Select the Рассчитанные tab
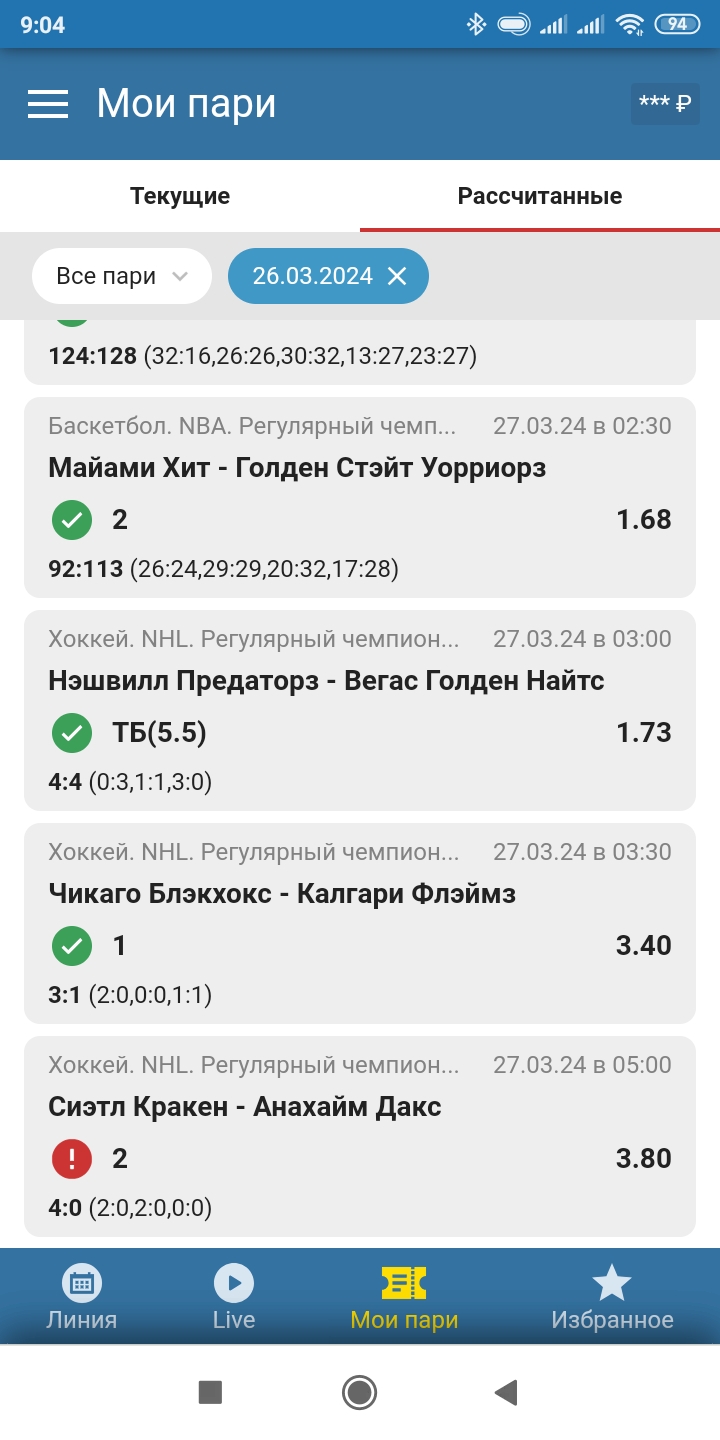 540,196
